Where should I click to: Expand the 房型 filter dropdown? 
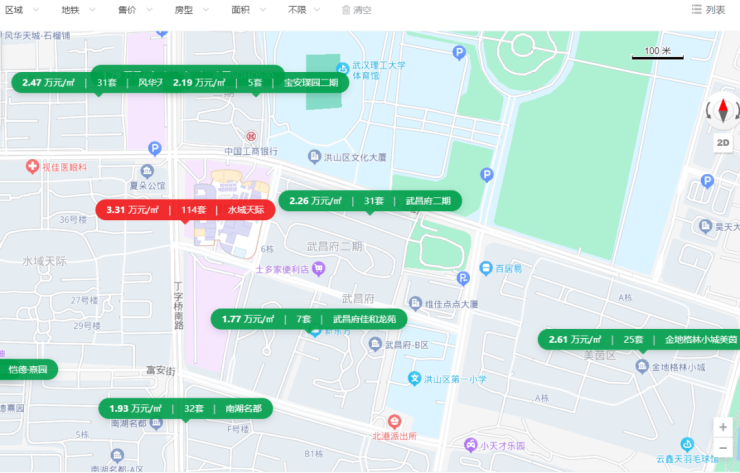190,9
